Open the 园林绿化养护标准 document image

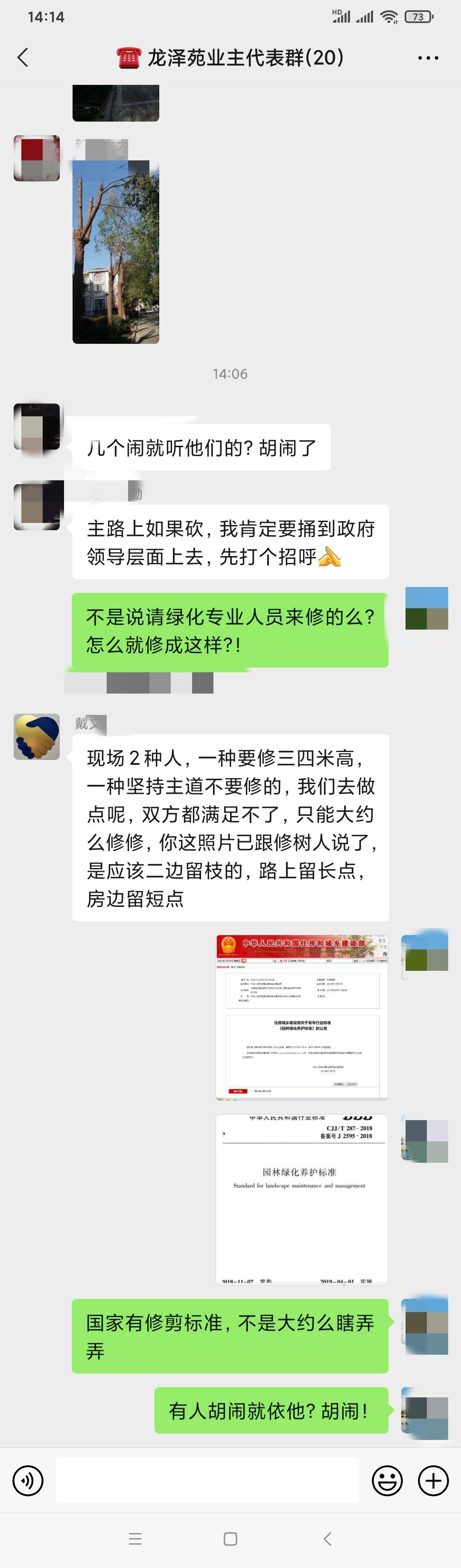tap(301, 1199)
